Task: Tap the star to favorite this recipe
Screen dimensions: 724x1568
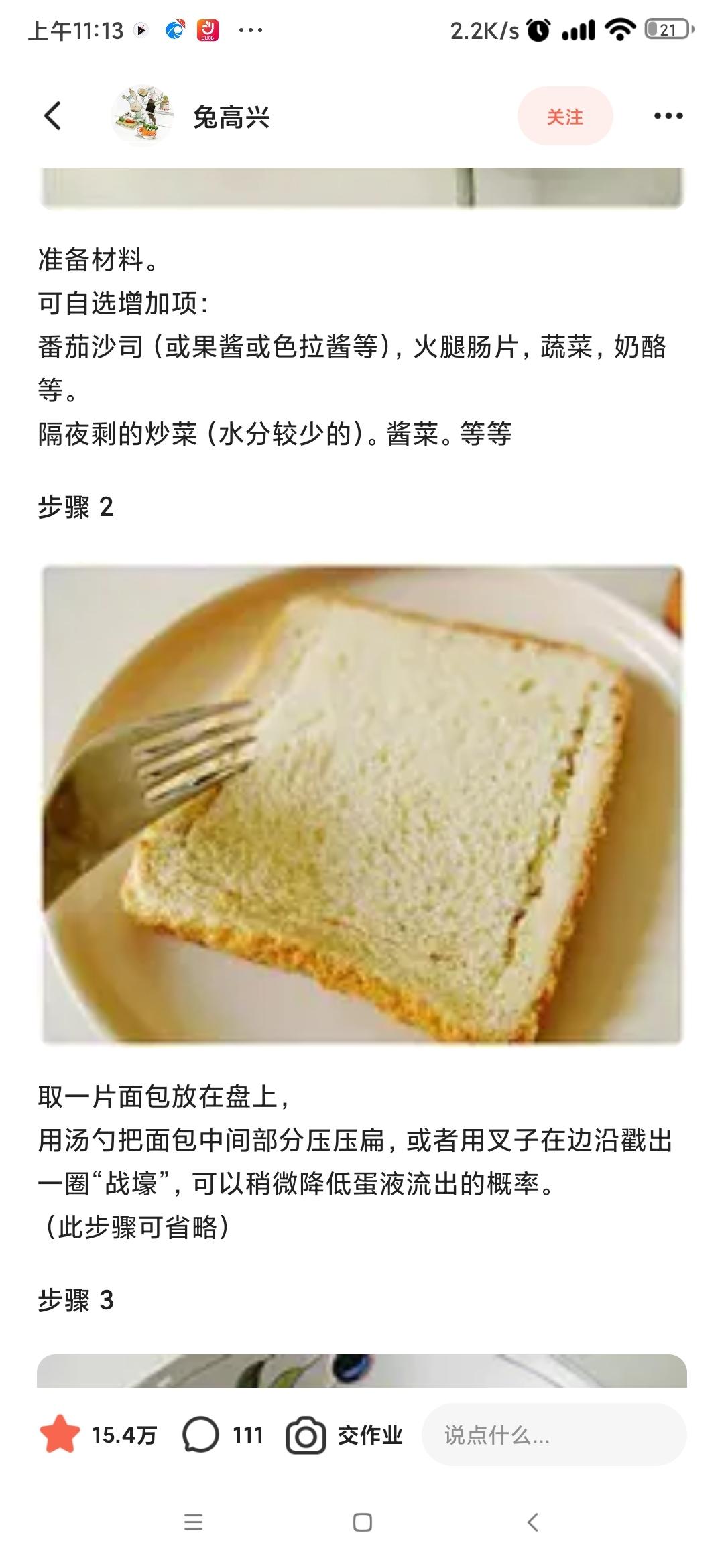Action: pyautogui.click(x=60, y=1435)
